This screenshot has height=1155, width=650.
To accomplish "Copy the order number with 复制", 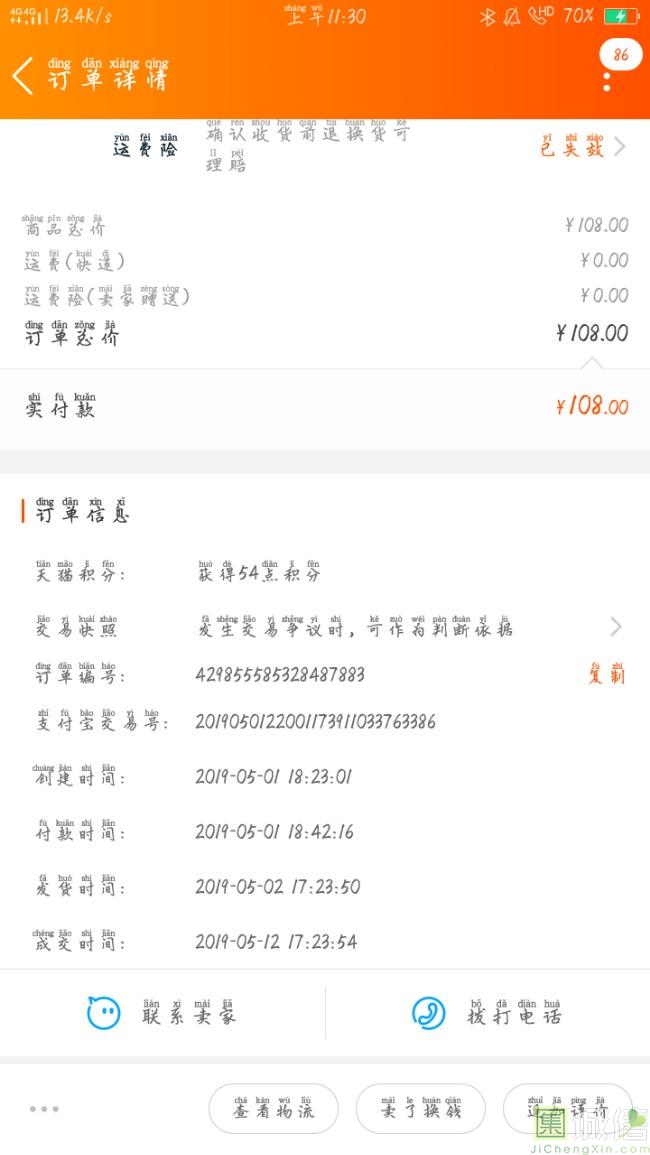I will pos(606,674).
